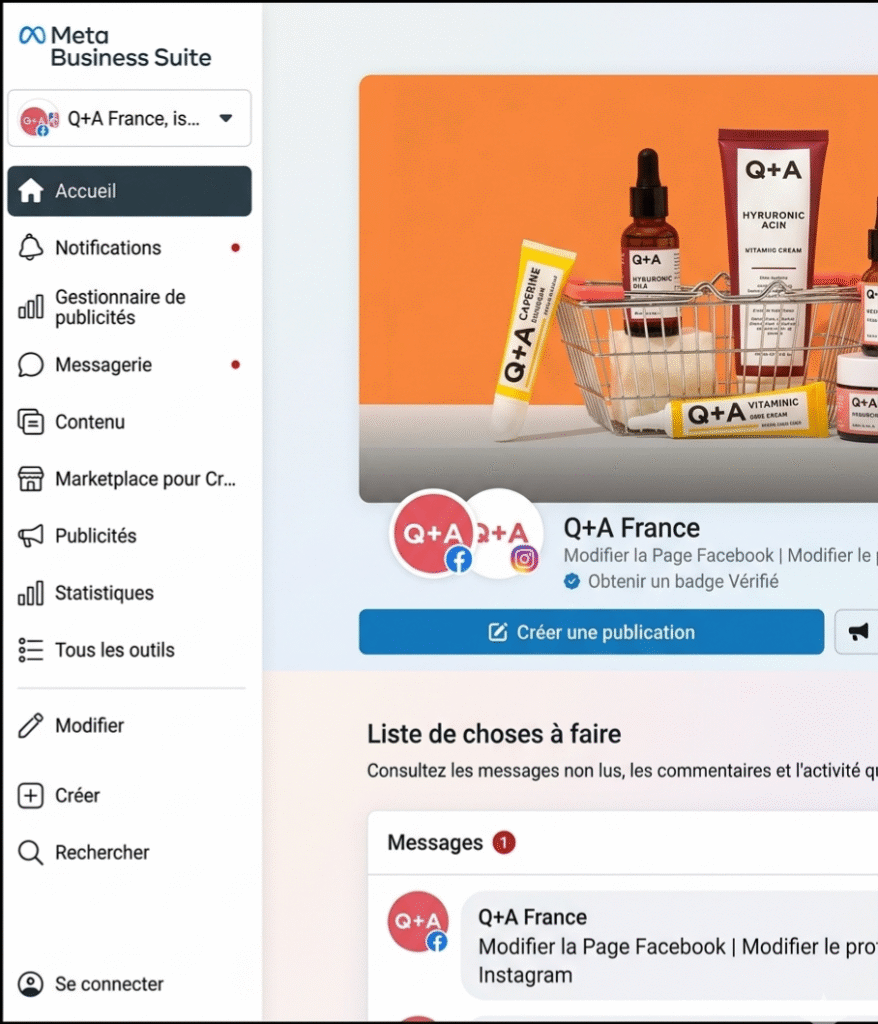This screenshot has height=1024, width=878.
Task: Tap Modifier la Page Facebook link
Action: (668, 555)
